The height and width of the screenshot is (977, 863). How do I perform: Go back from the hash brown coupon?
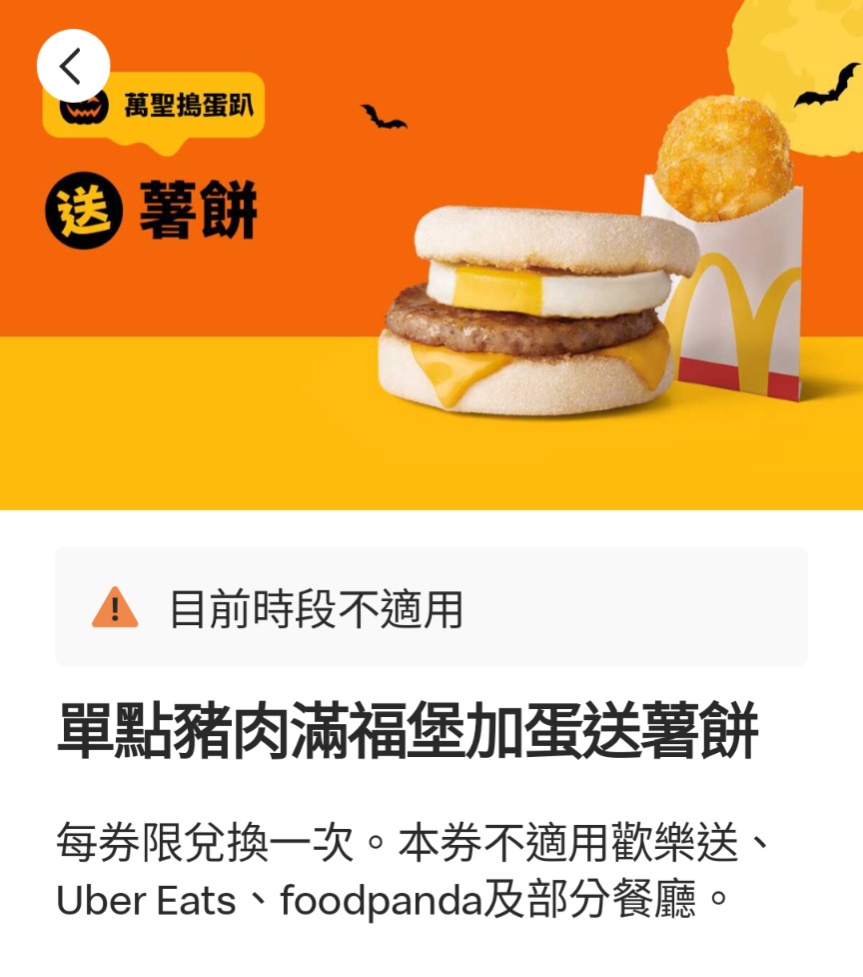click(73, 66)
